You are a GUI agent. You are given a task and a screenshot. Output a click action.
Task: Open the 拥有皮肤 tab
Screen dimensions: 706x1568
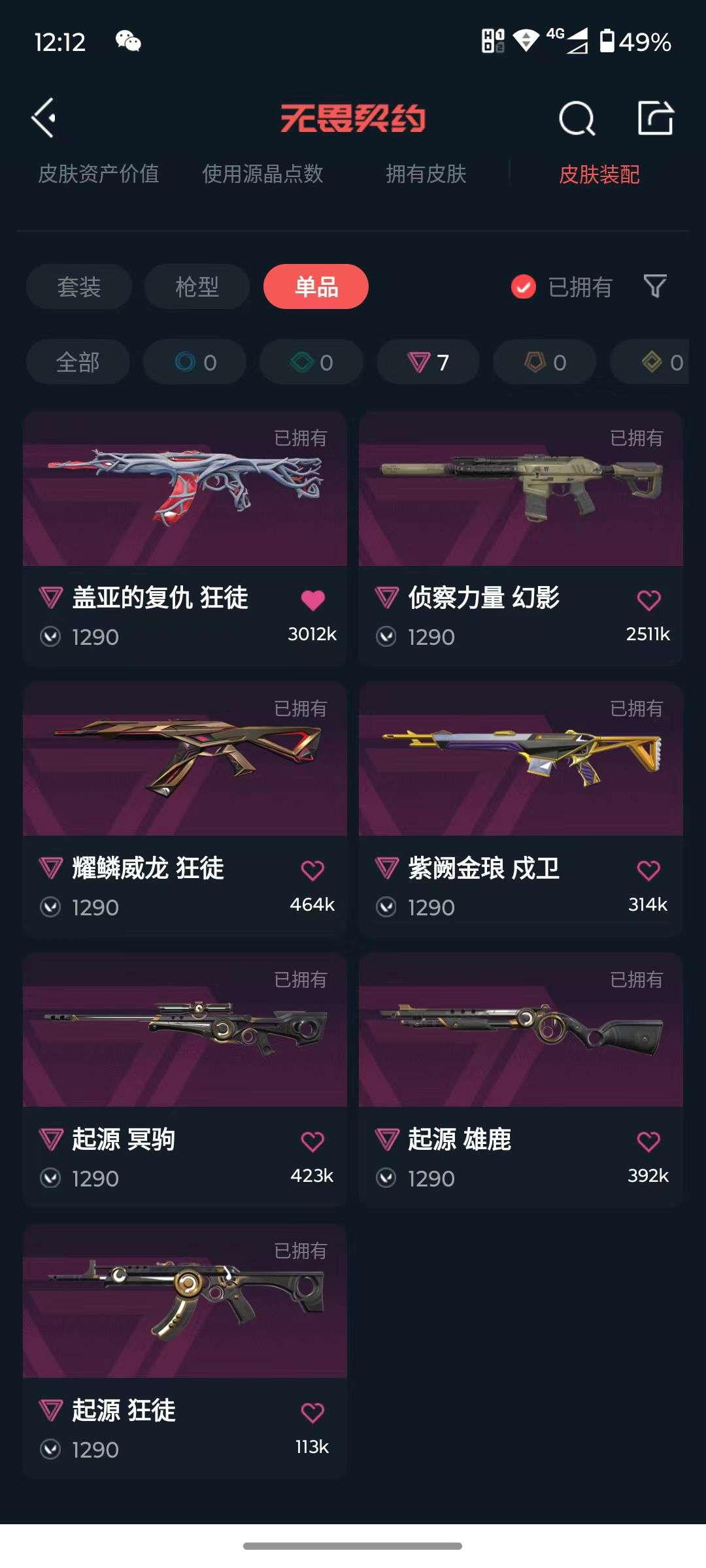point(426,174)
